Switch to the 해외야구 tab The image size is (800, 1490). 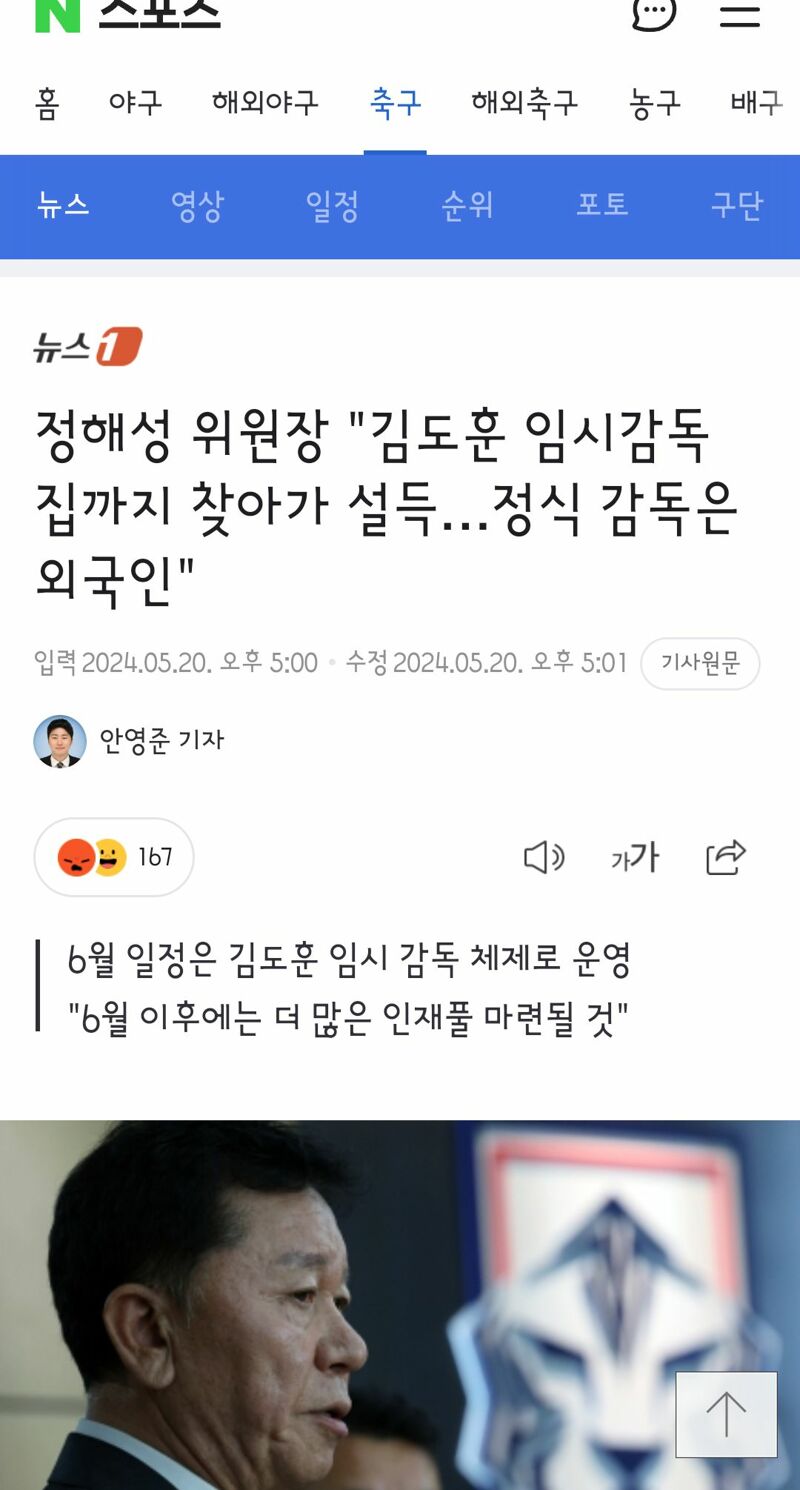(265, 103)
